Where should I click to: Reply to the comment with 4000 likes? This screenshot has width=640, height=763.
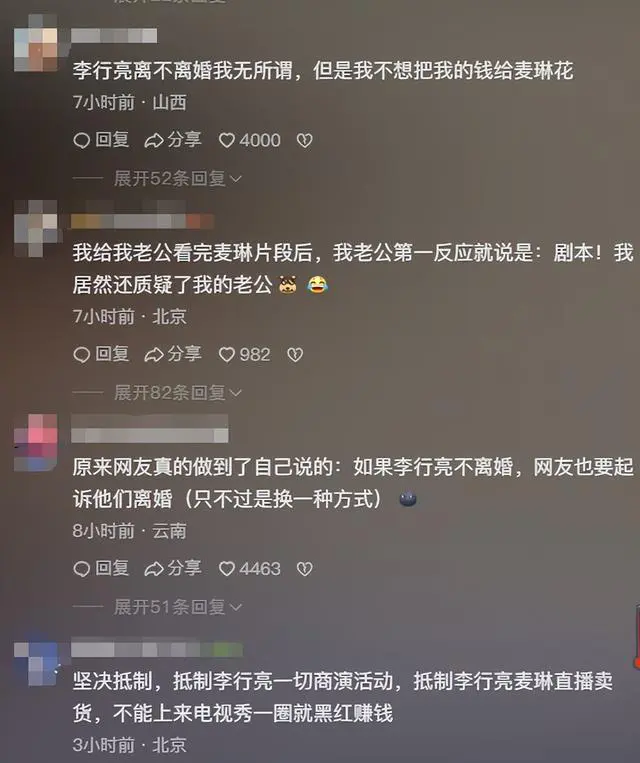tap(101, 140)
